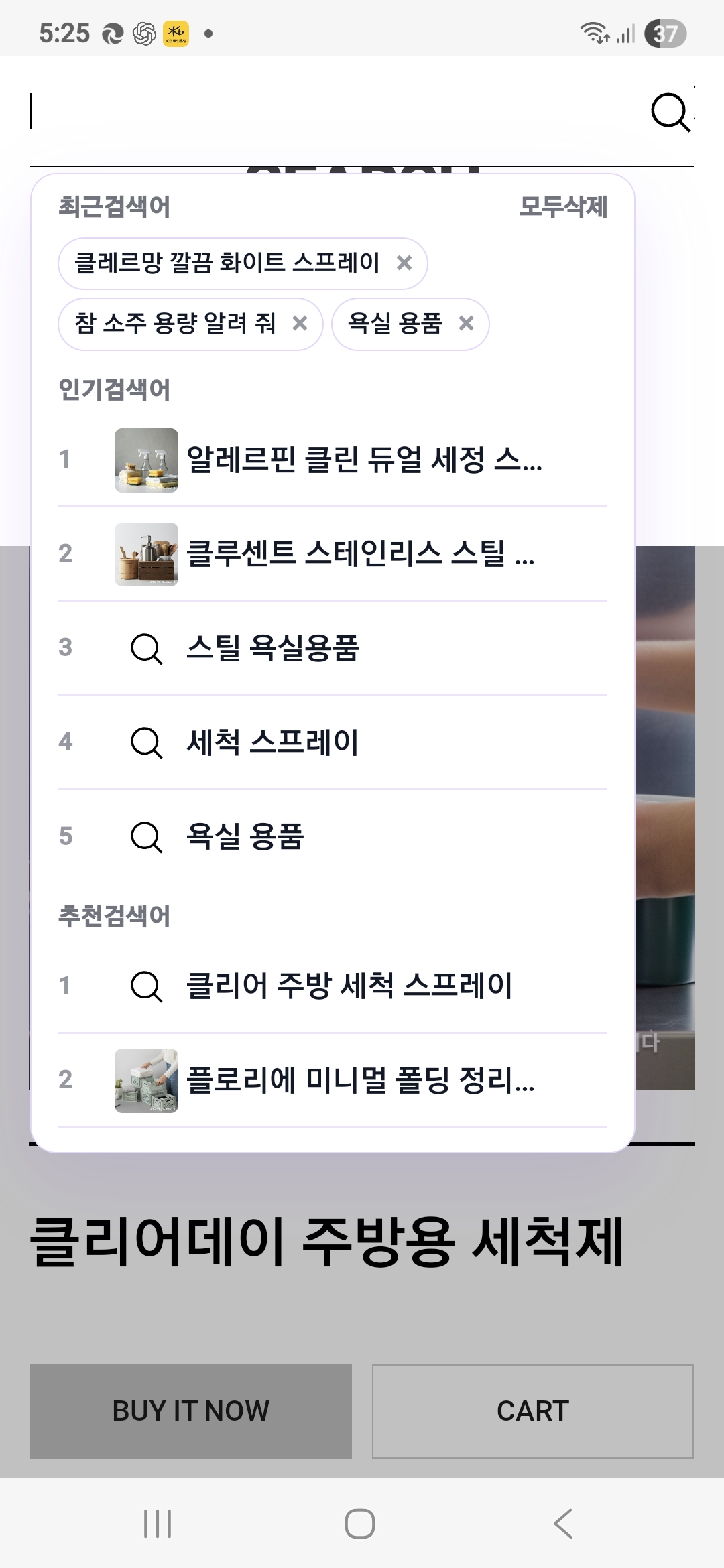
Task: Select fifth popular search 욕실 용품
Action: [x=245, y=836]
